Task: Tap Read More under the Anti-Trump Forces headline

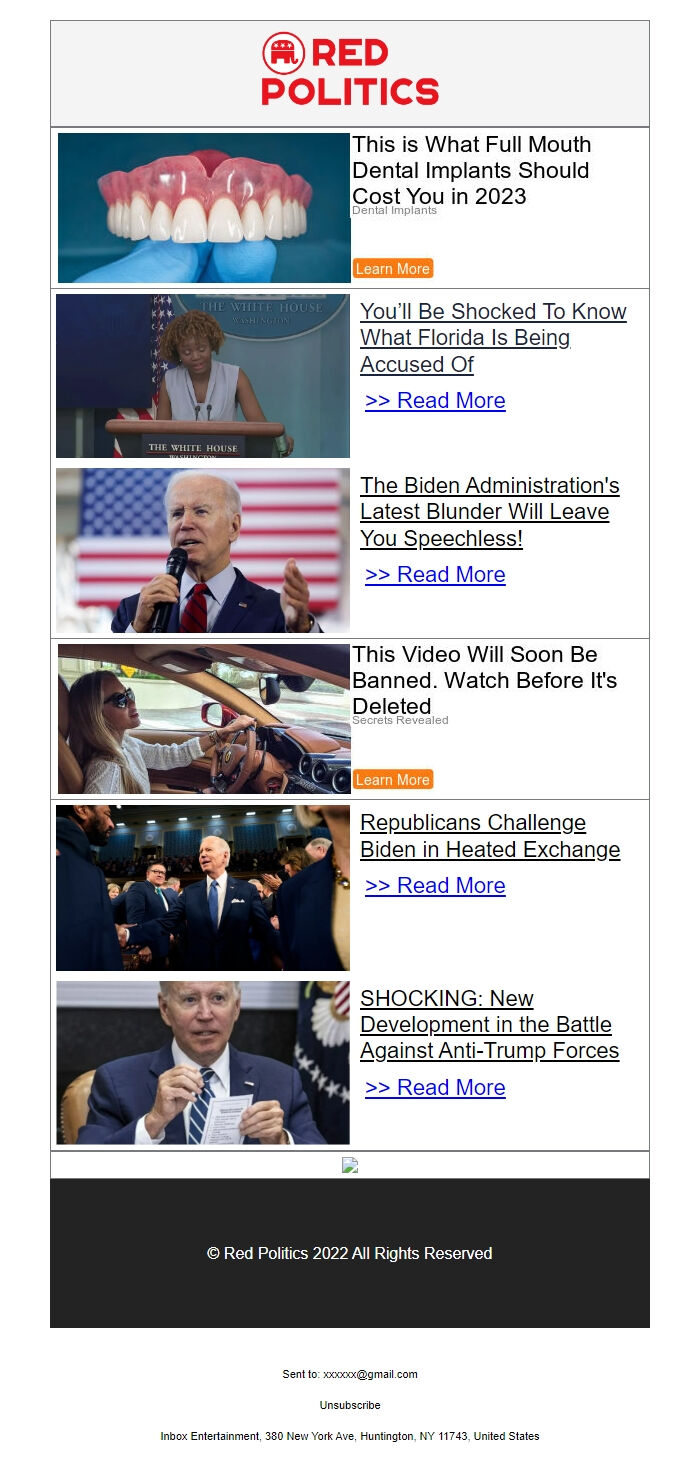Action: click(435, 1088)
